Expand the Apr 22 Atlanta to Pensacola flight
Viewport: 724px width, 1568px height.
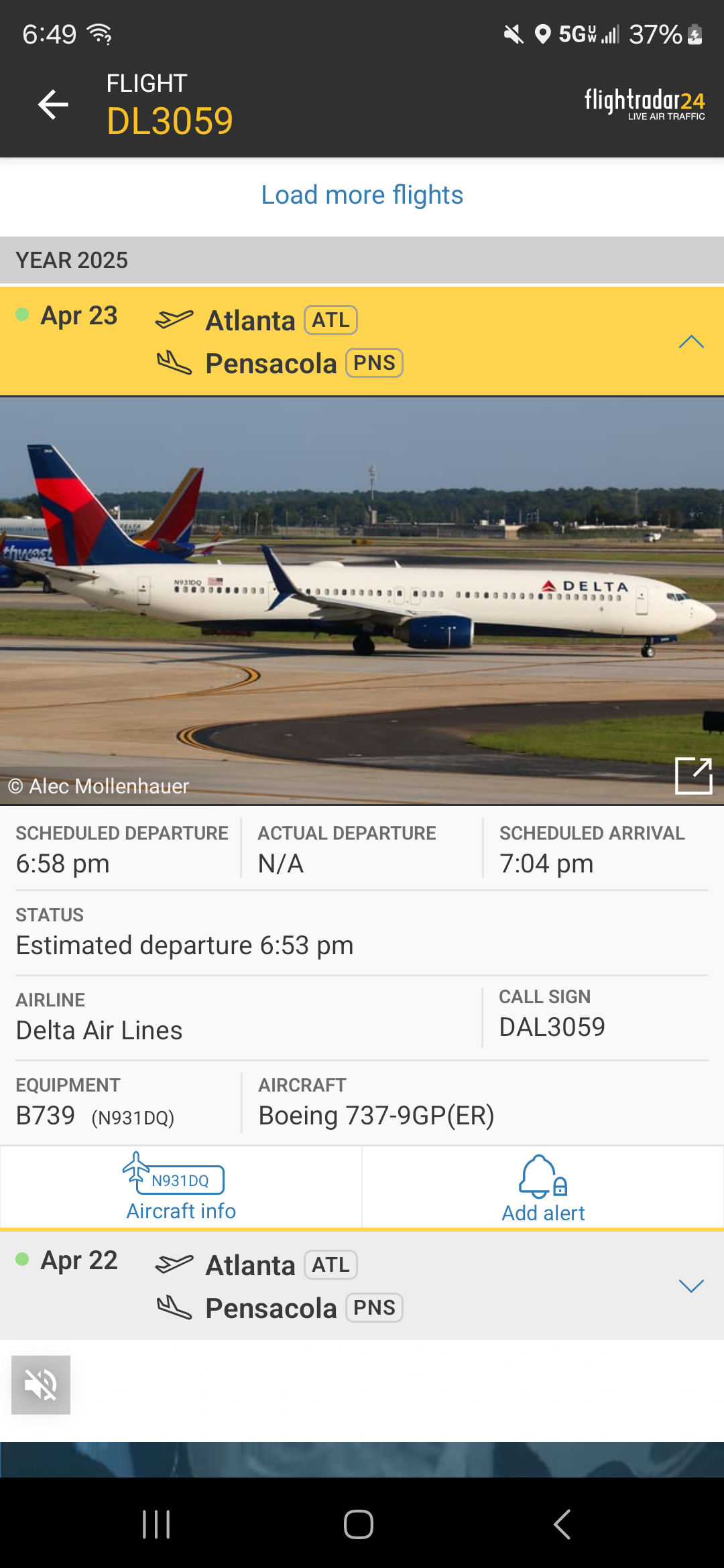362,1285
